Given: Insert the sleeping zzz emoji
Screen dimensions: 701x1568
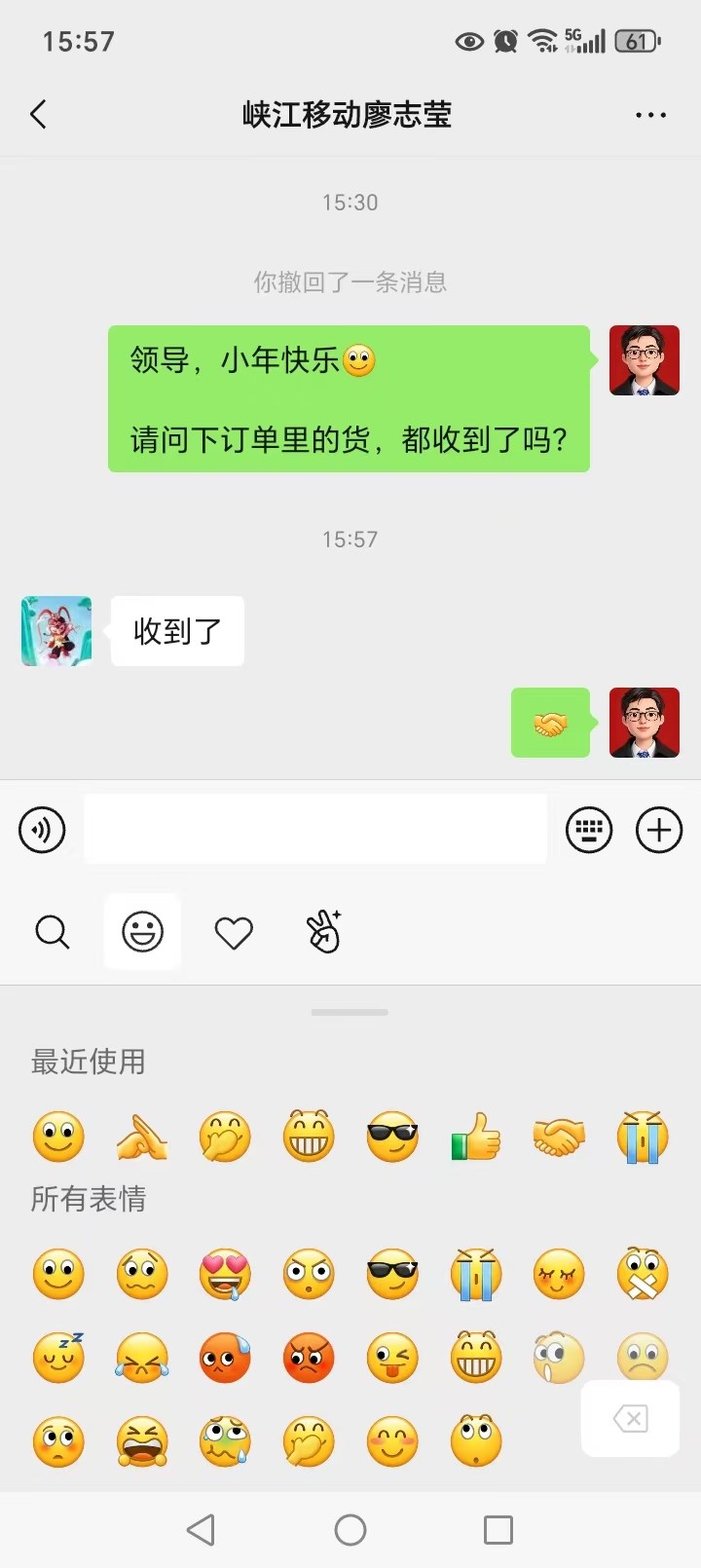Looking at the screenshot, I should pos(58,1358).
